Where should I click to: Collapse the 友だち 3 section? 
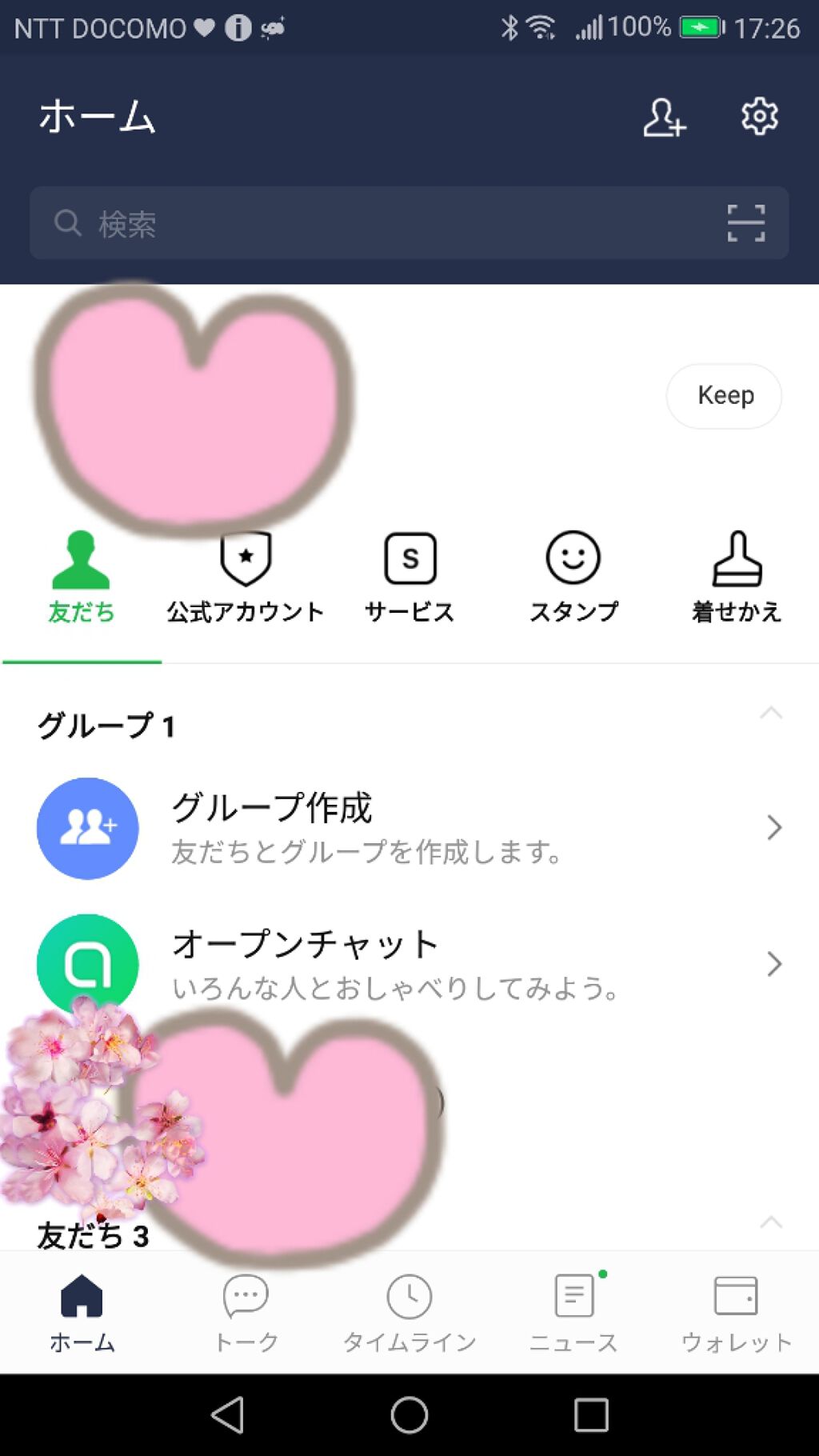pyautogui.click(x=770, y=1222)
